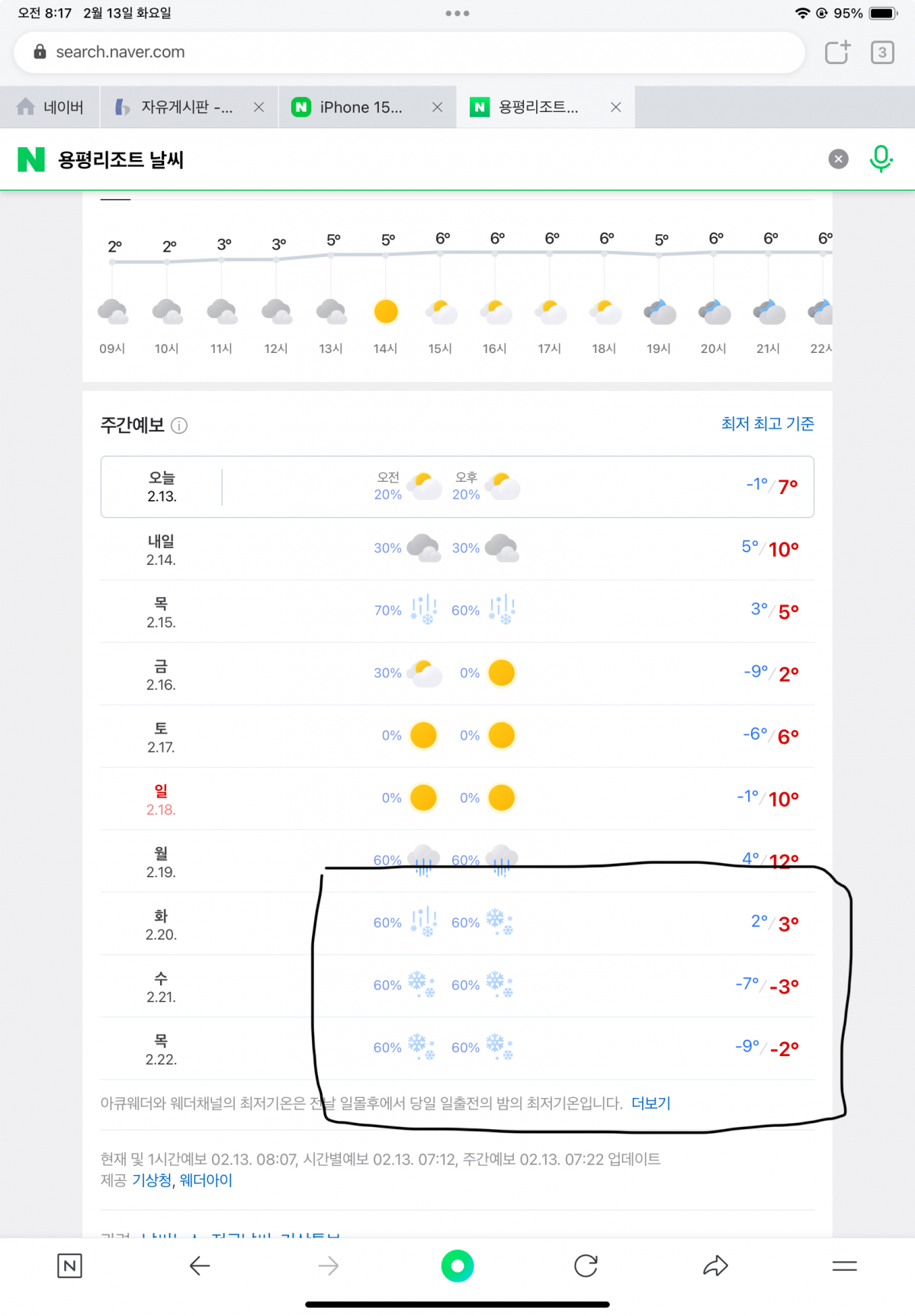This screenshot has width=915, height=1316.
Task: Close the 자유게시판 tab
Action: 259,108
